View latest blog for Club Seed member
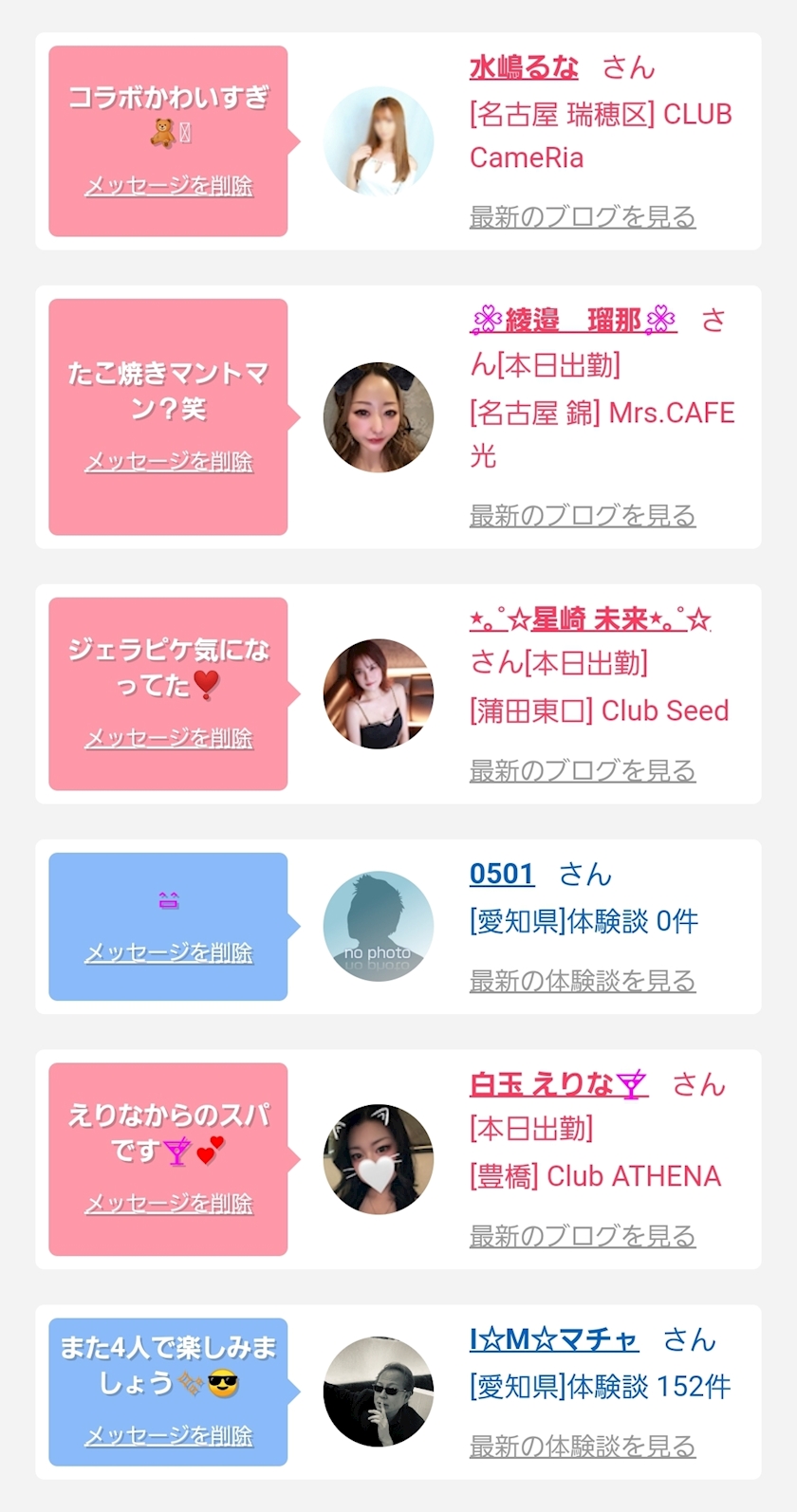The width and height of the screenshot is (797, 1512). [x=582, y=771]
